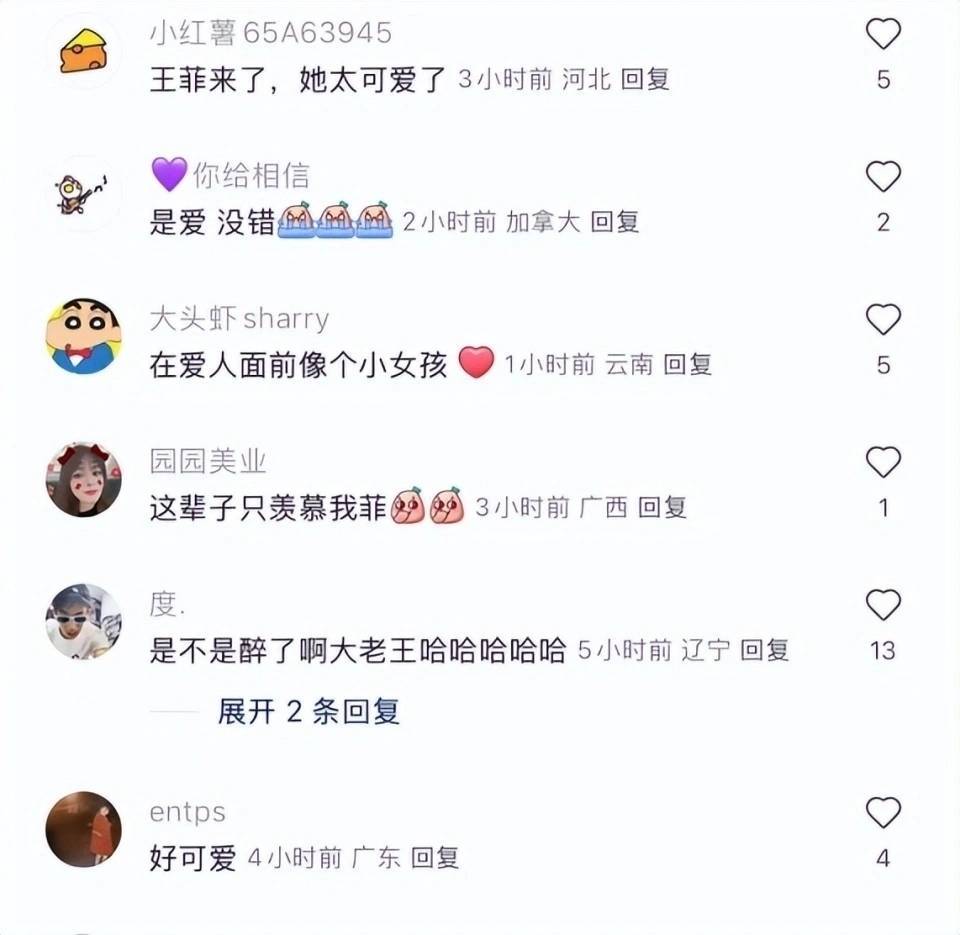Like 园园美业's comment
The image size is (960, 935).
(x=882, y=463)
